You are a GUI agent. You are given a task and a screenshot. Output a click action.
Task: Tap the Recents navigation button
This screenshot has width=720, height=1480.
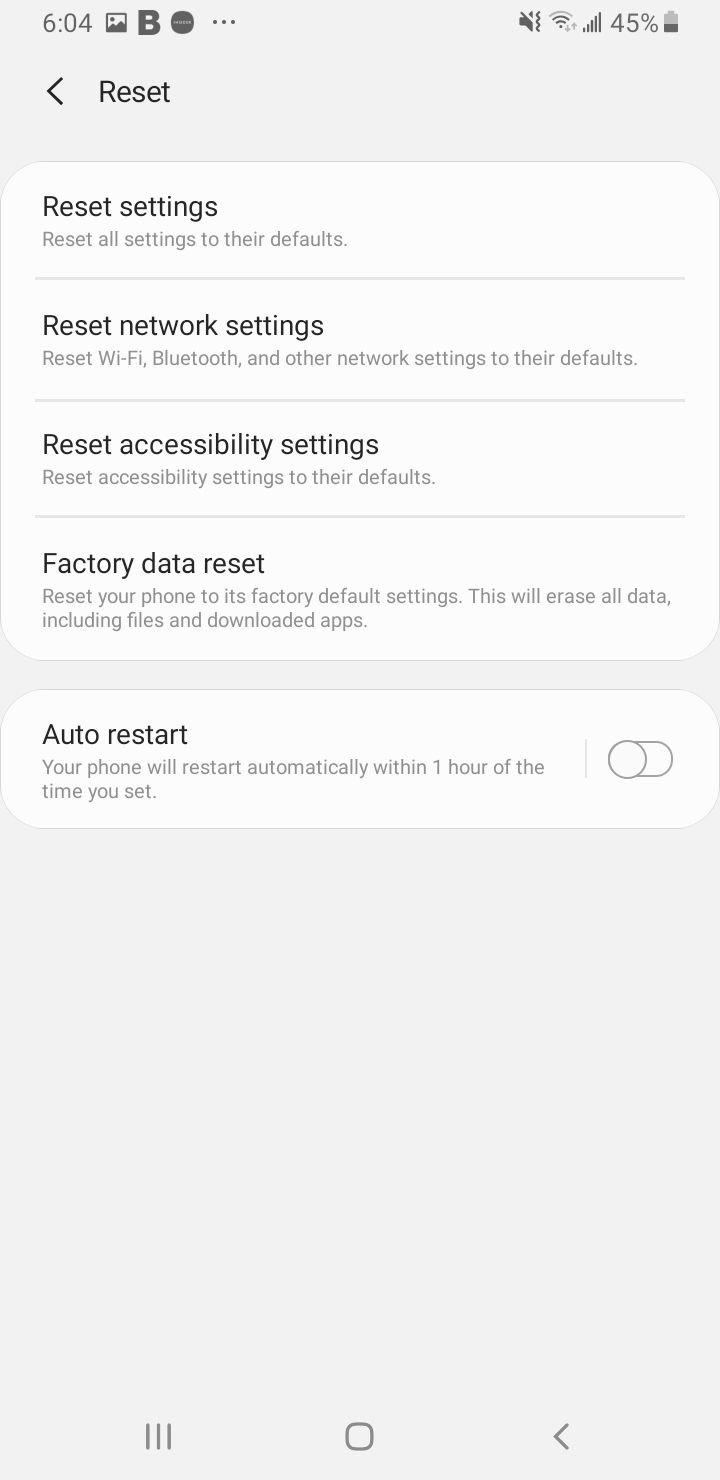157,1436
